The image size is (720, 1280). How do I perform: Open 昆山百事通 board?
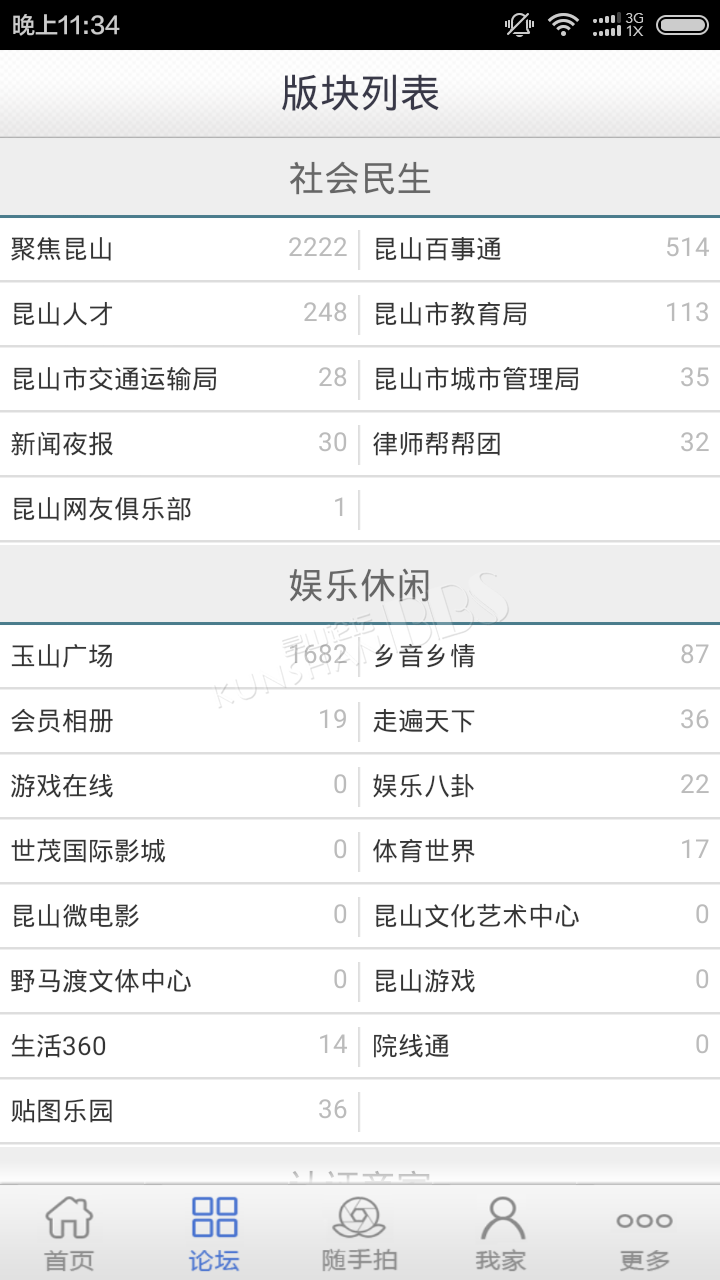pyautogui.click(x=540, y=249)
